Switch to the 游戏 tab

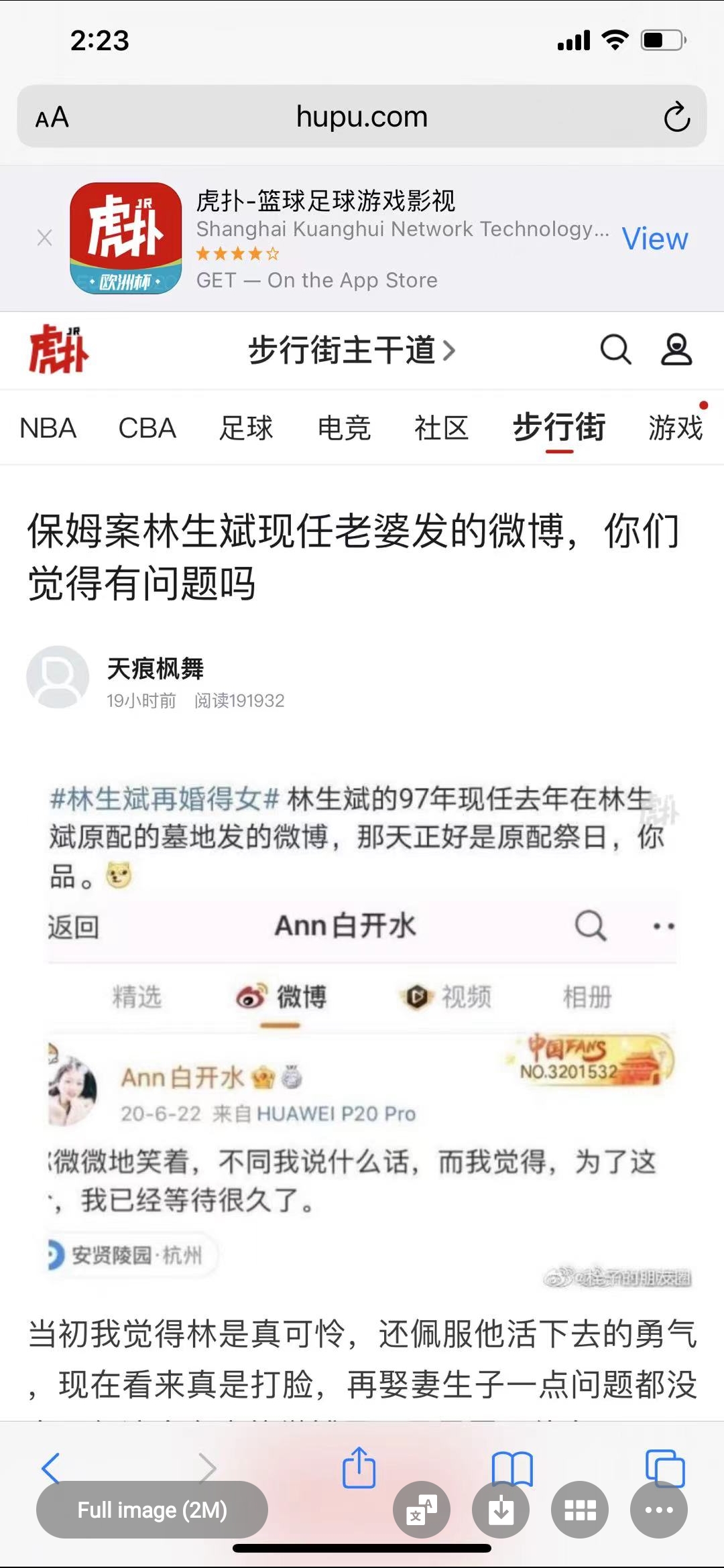[675, 428]
